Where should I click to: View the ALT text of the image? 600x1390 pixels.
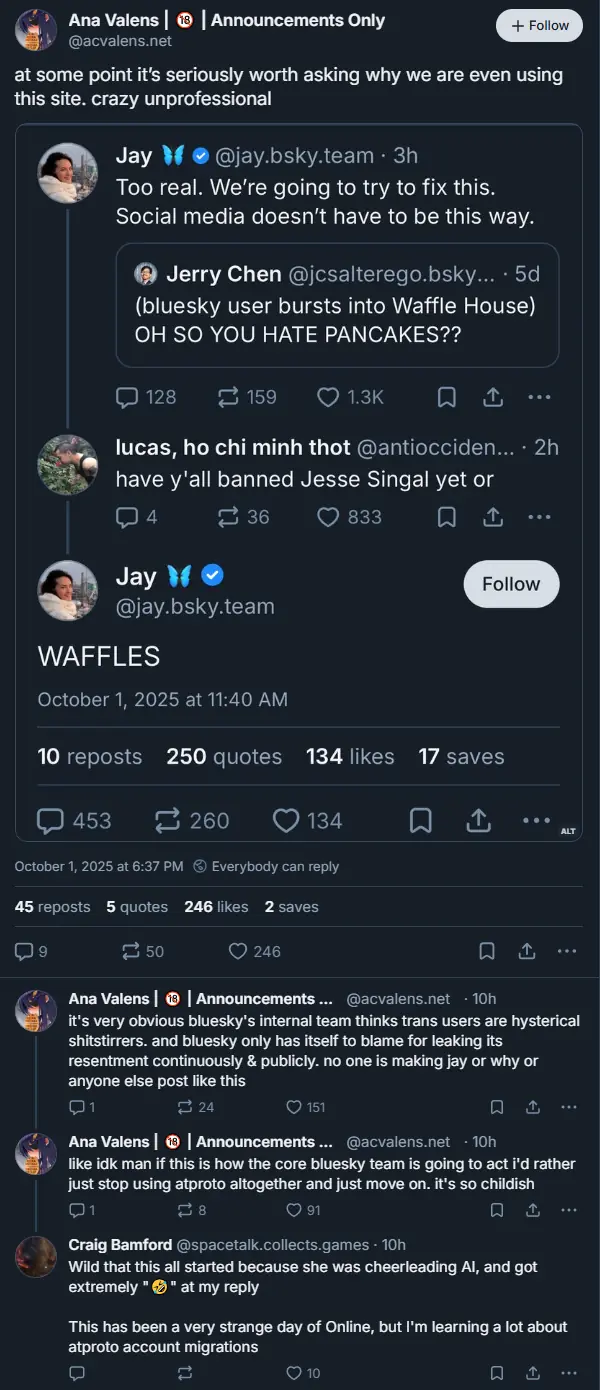568,831
